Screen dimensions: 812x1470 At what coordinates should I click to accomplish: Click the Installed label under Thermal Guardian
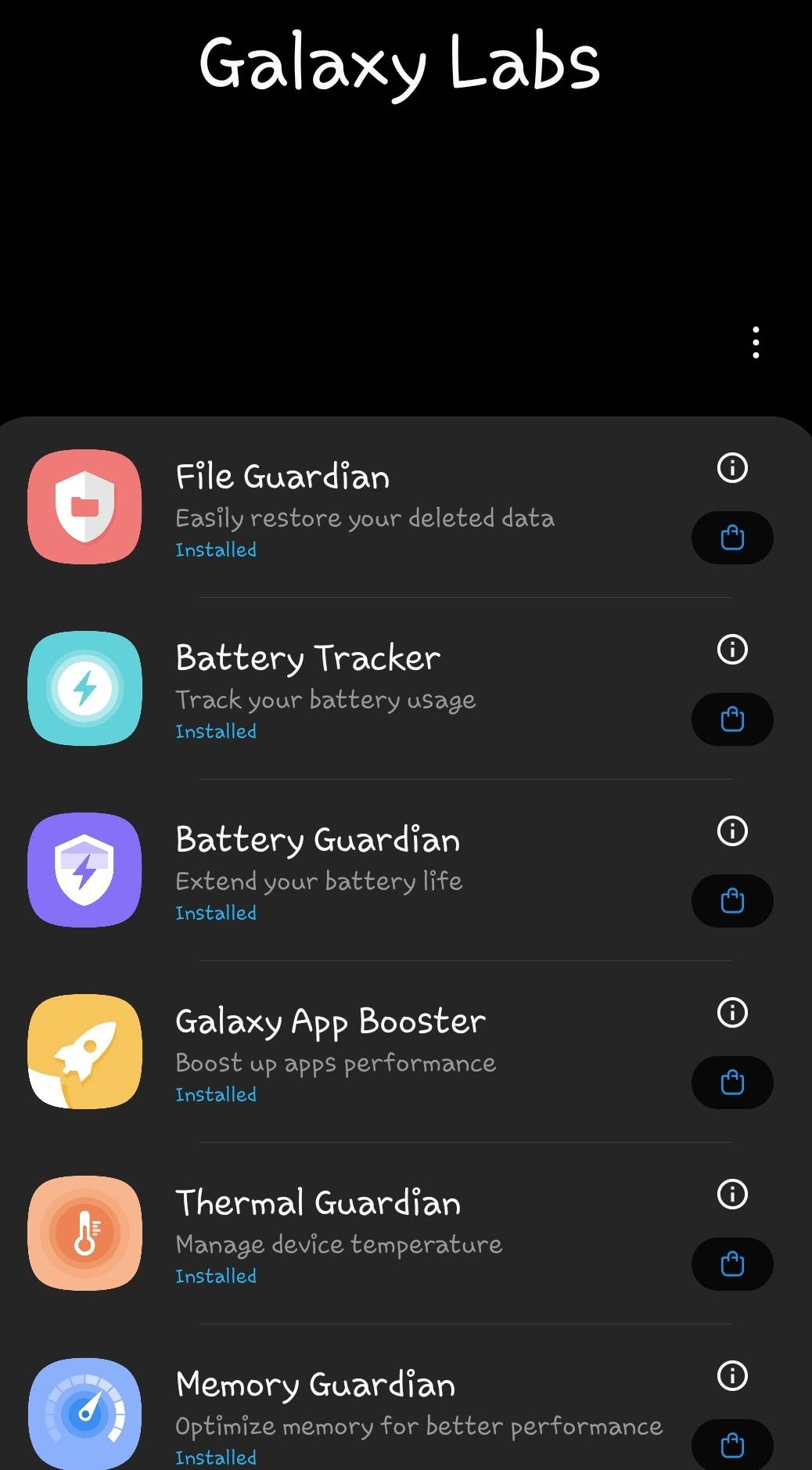[216, 1276]
